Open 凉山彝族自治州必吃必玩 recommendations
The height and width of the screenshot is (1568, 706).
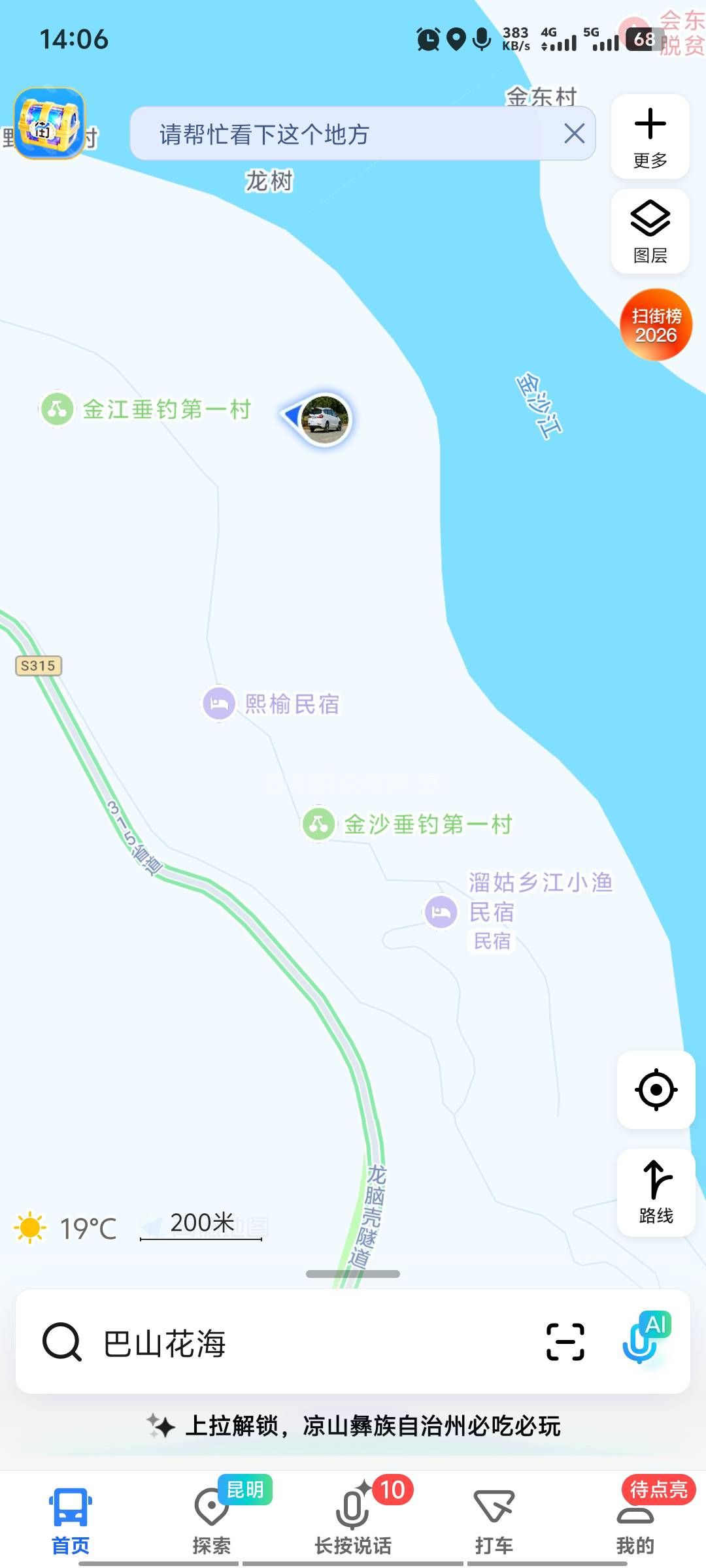pyautogui.click(x=353, y=1426)
